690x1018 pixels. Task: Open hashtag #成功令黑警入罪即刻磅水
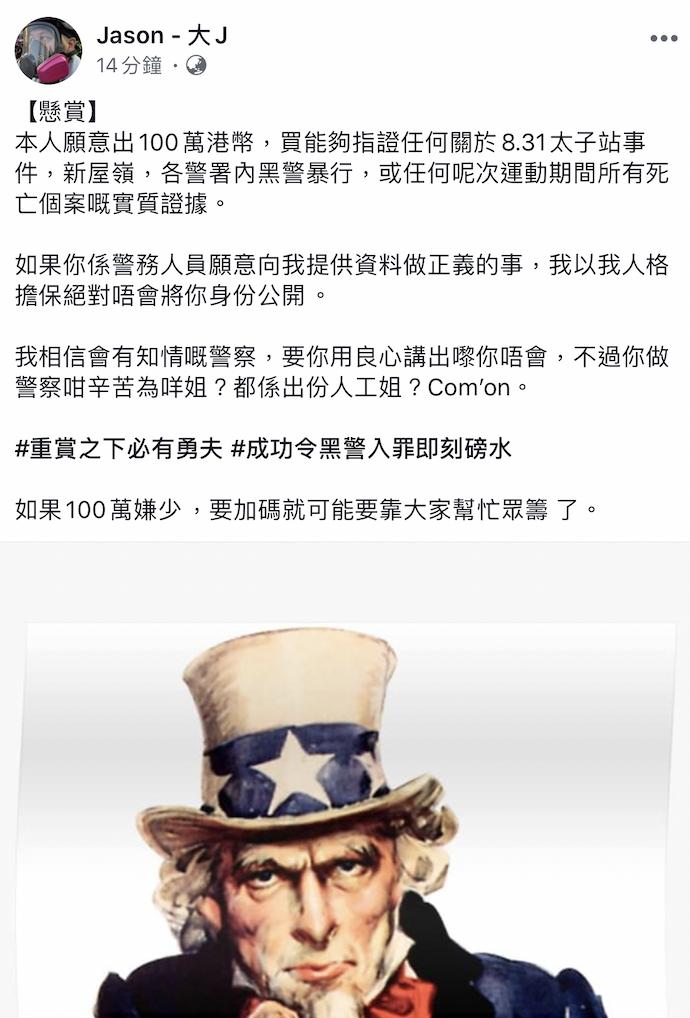pyautogui.click(x=371, y=449)
